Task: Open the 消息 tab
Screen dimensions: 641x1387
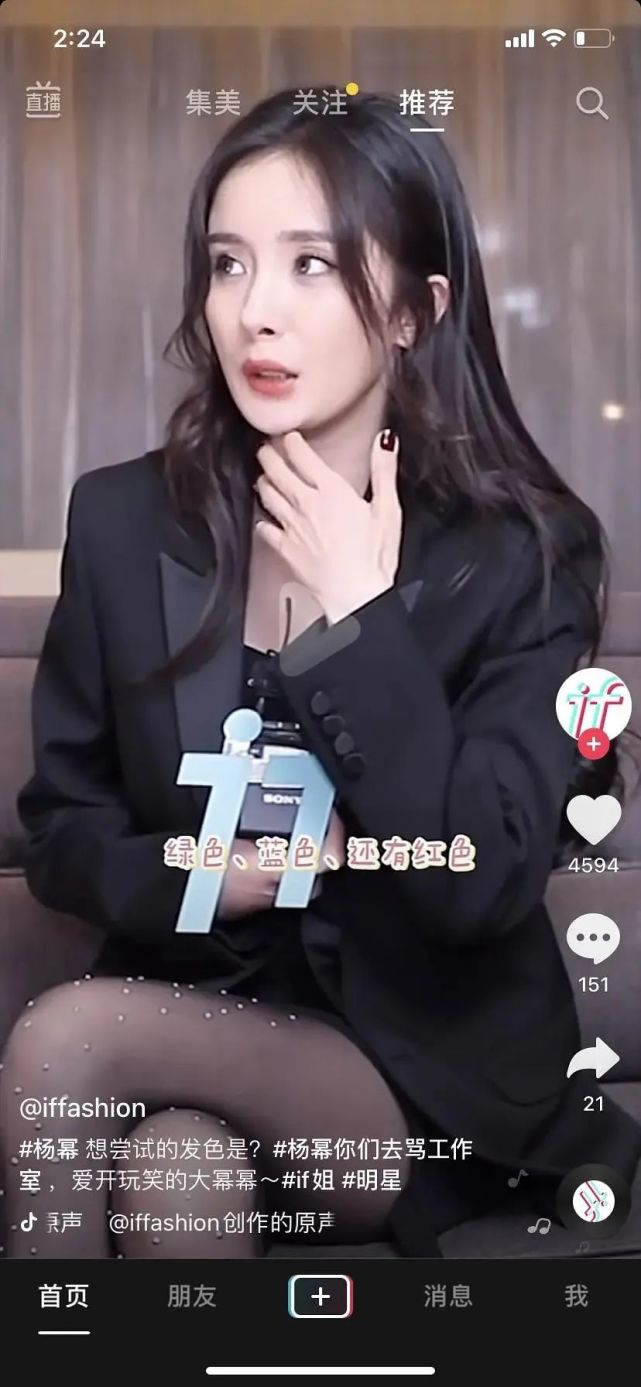Action: click(x=448, y=1297)
